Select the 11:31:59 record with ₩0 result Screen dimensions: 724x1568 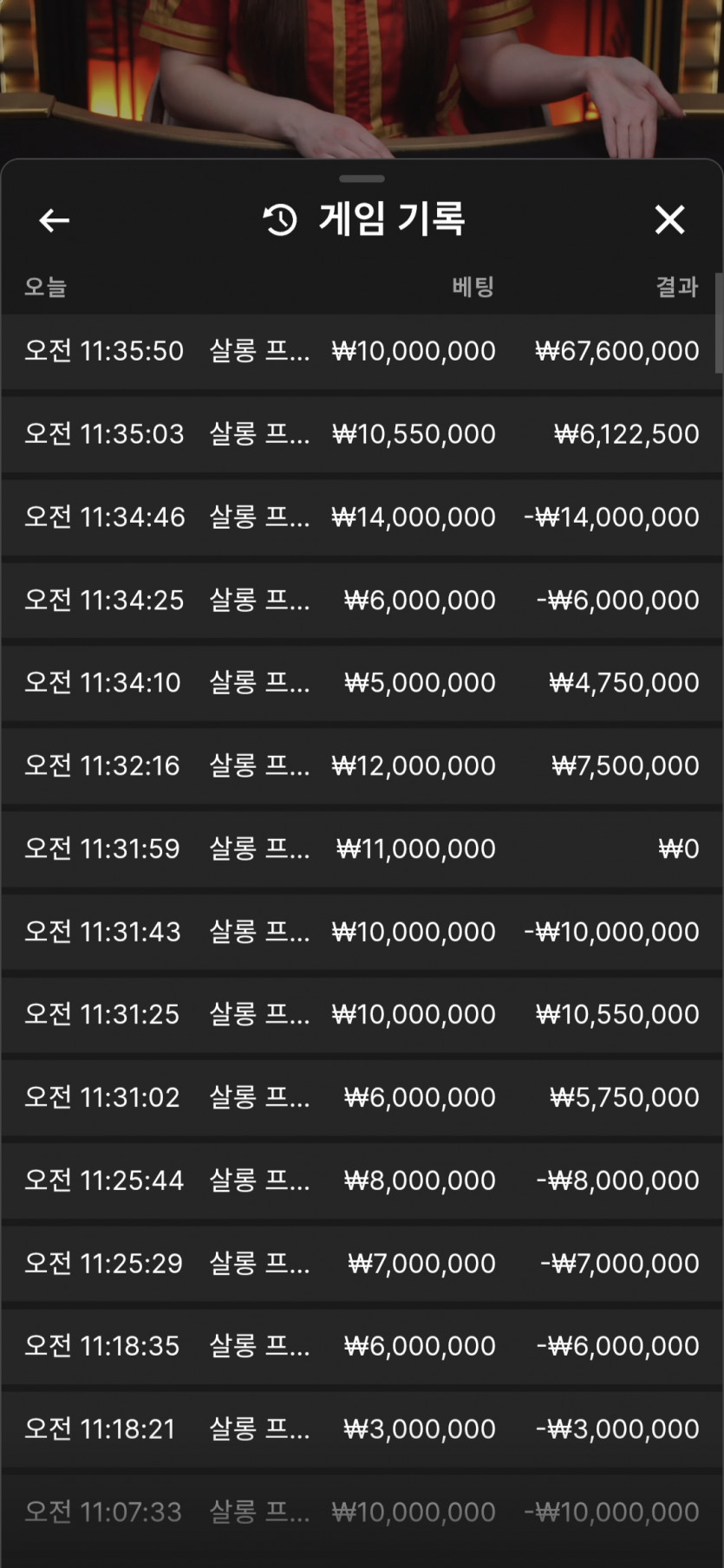(x=362, y=849)
